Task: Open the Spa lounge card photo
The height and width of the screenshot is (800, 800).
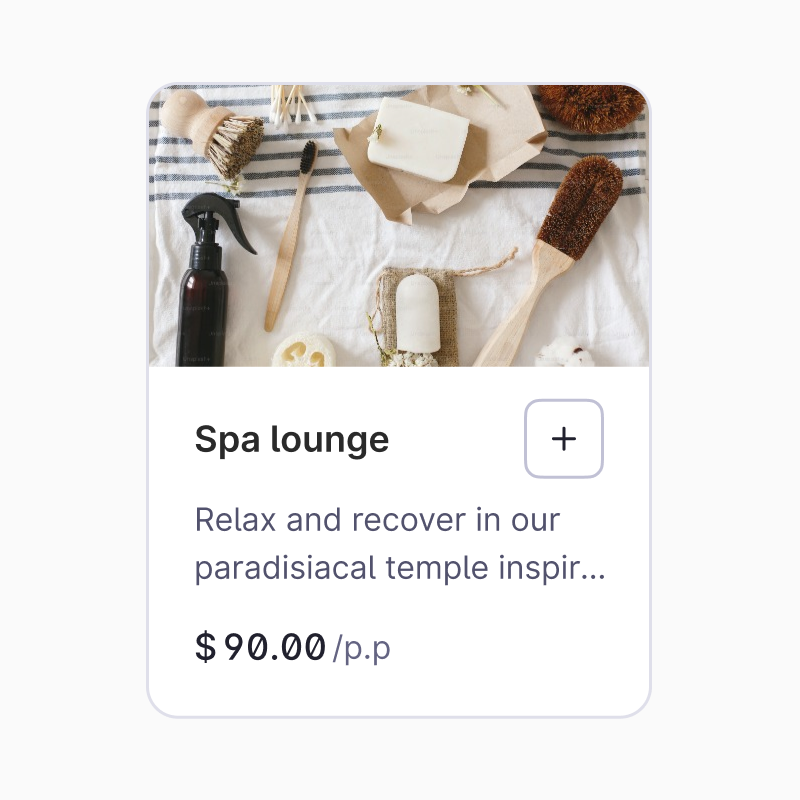Action: tap(399, 226)
